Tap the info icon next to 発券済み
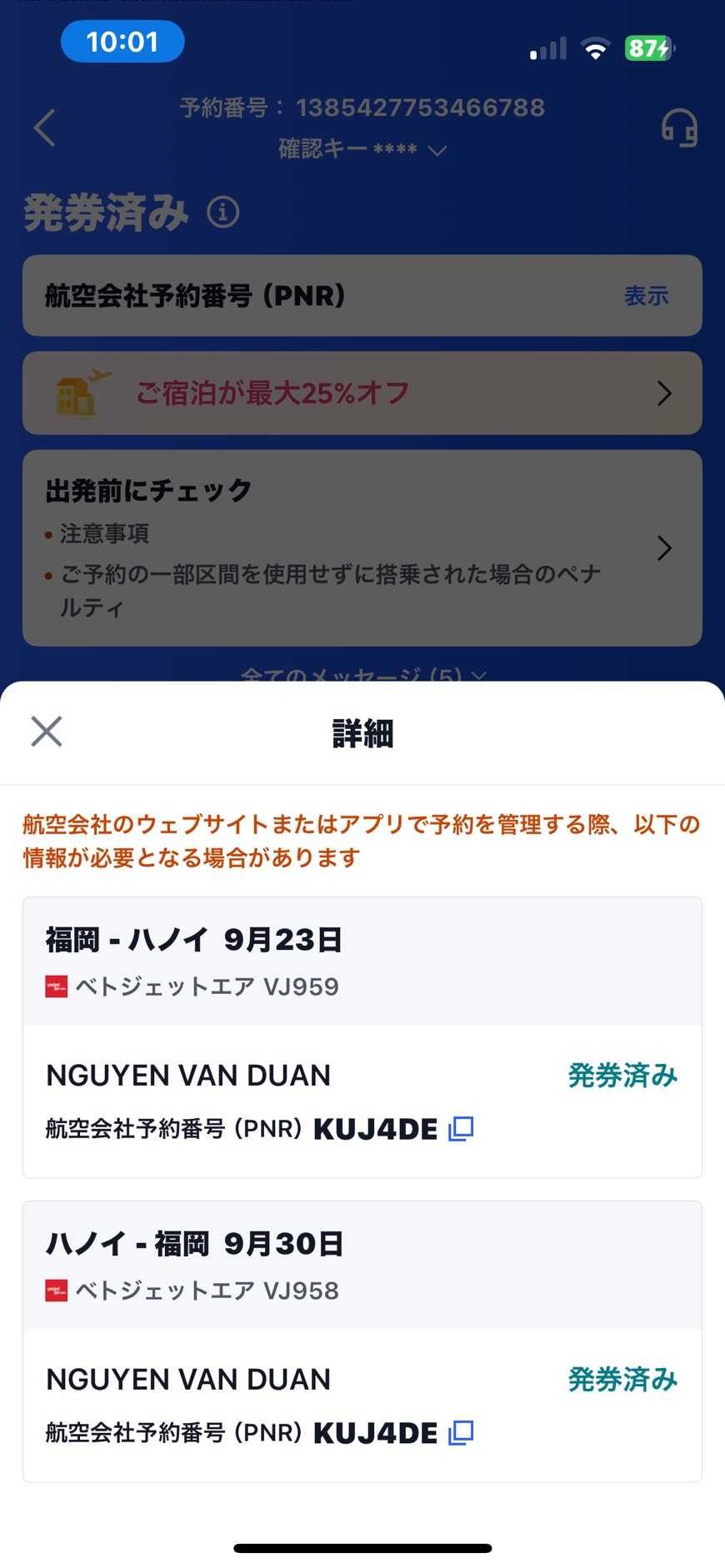725x1568 pixels. pyautogui.click(x=223, y=212)
